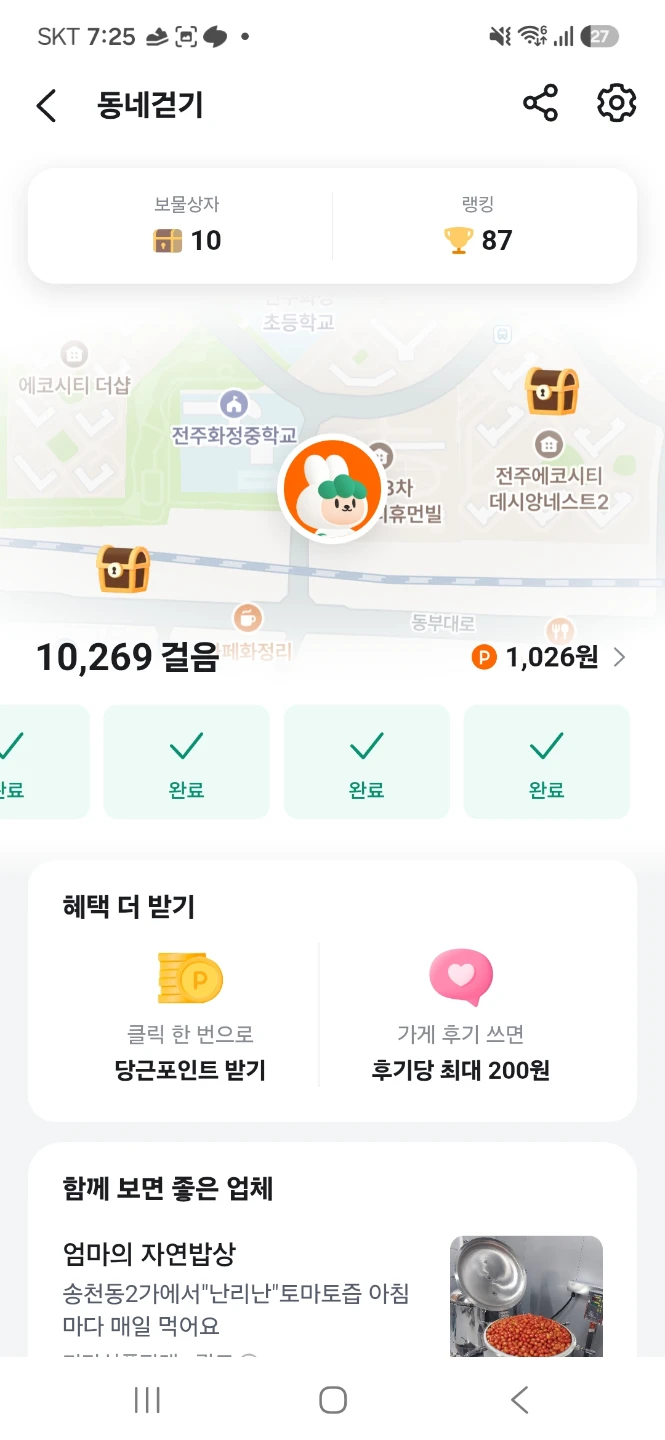The image size is (665, 1440).
Task: Open the treasure chest left of 10,269 걸음
Action: click(x=123, y=570)
